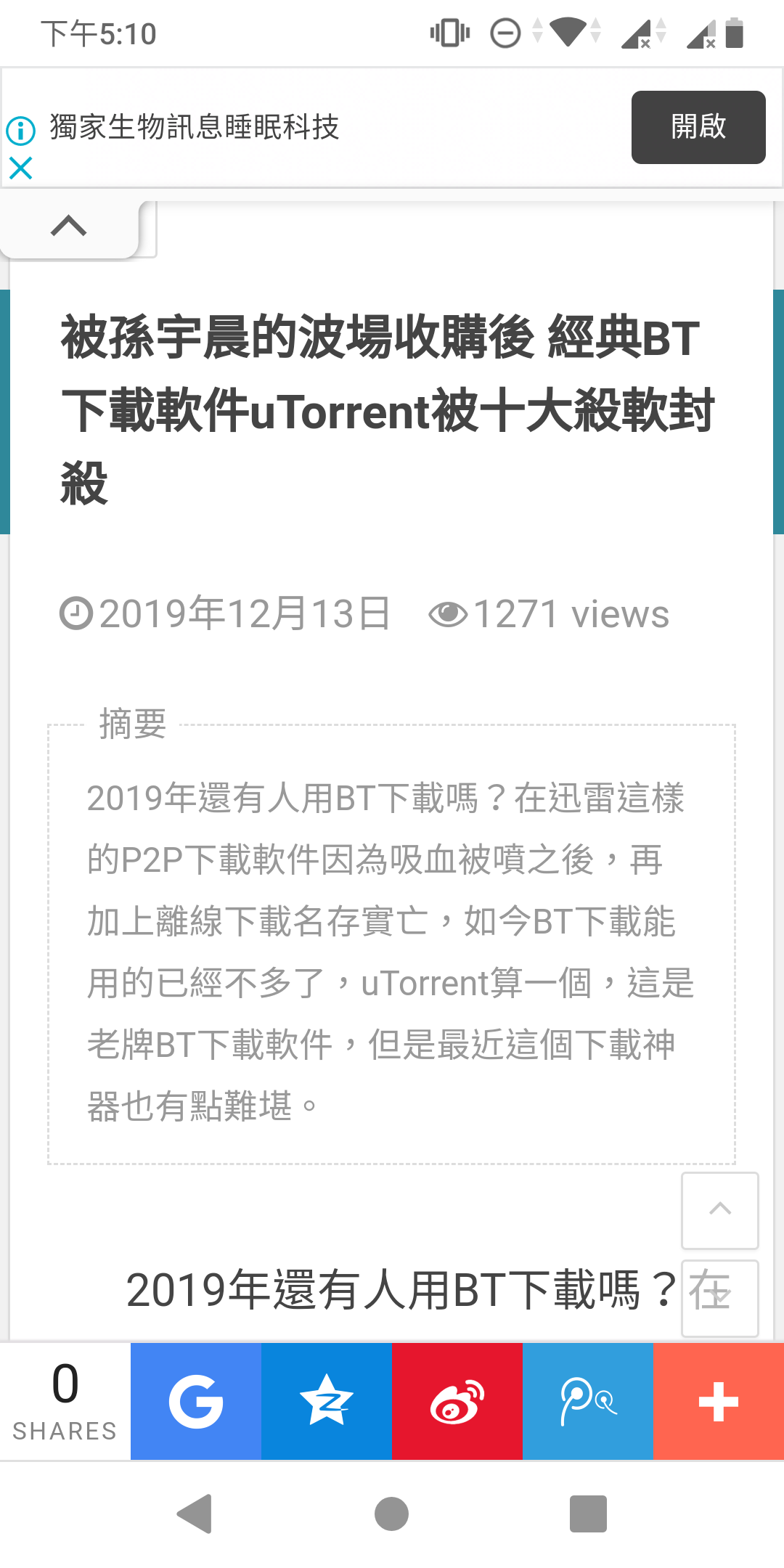
Task: Collapse the panel with the up-chevron tab
Action: click(69, 226)
